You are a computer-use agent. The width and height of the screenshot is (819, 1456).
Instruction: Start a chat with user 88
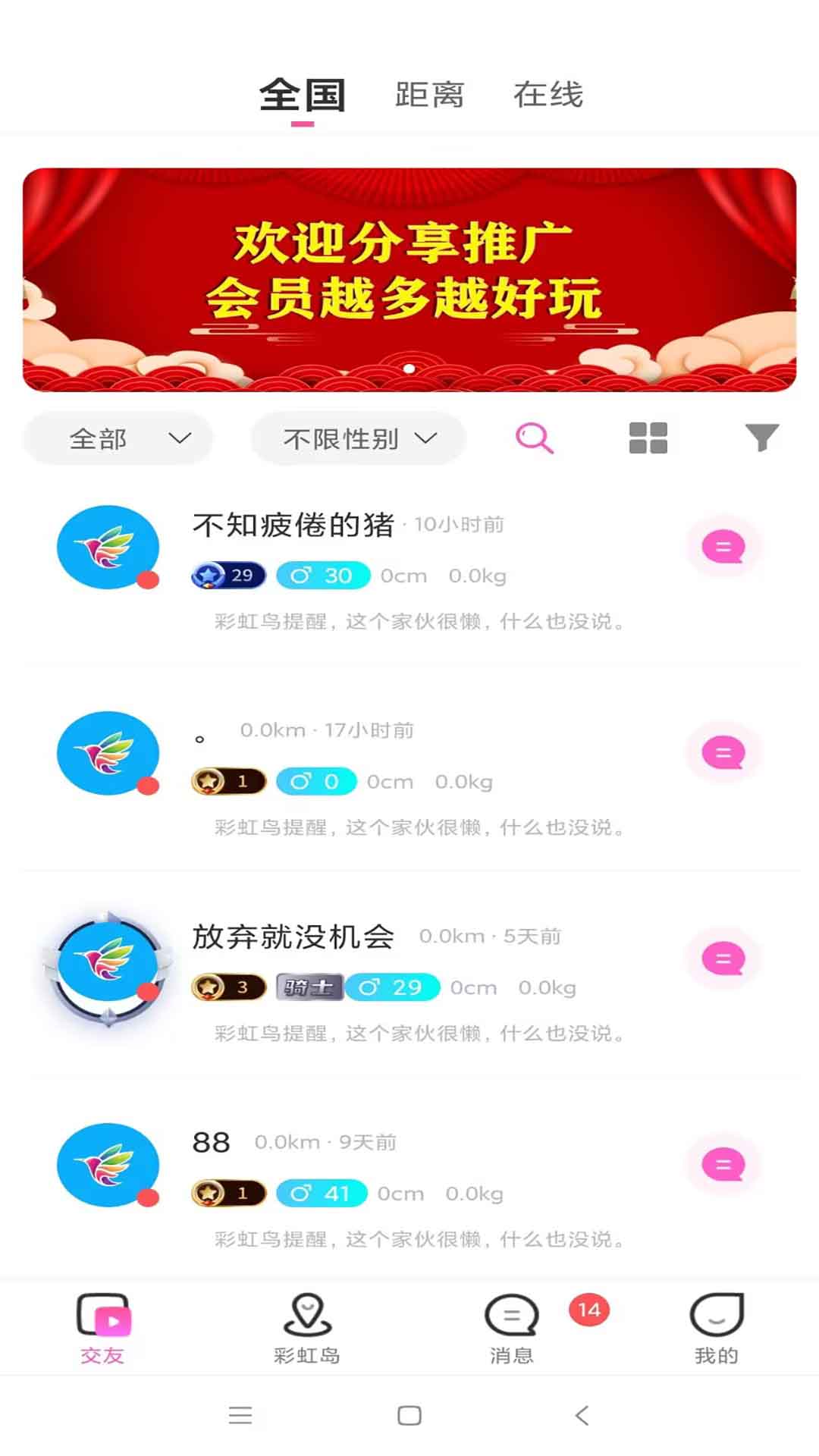723,1165
